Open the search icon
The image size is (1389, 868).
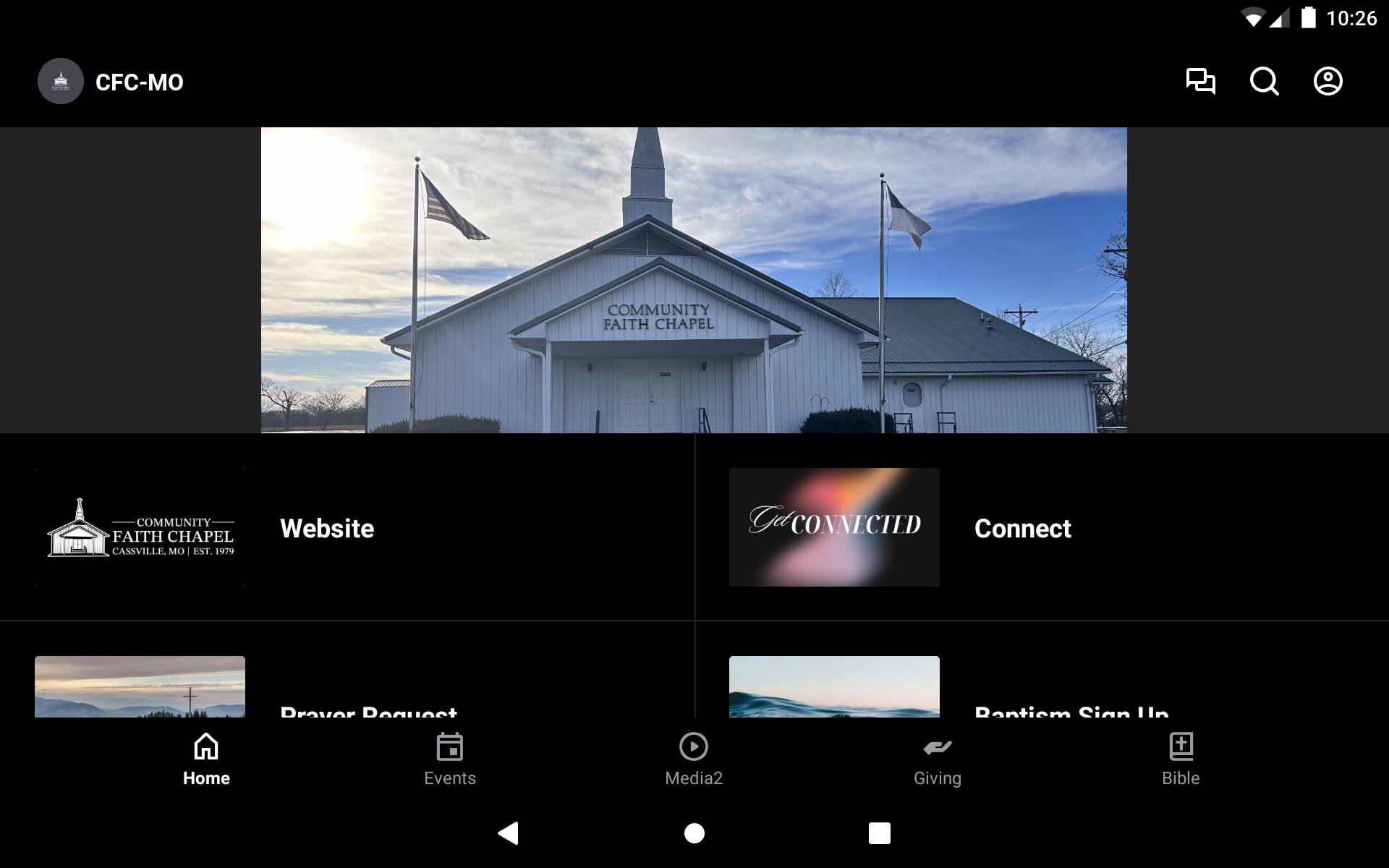pos(1264,81)
